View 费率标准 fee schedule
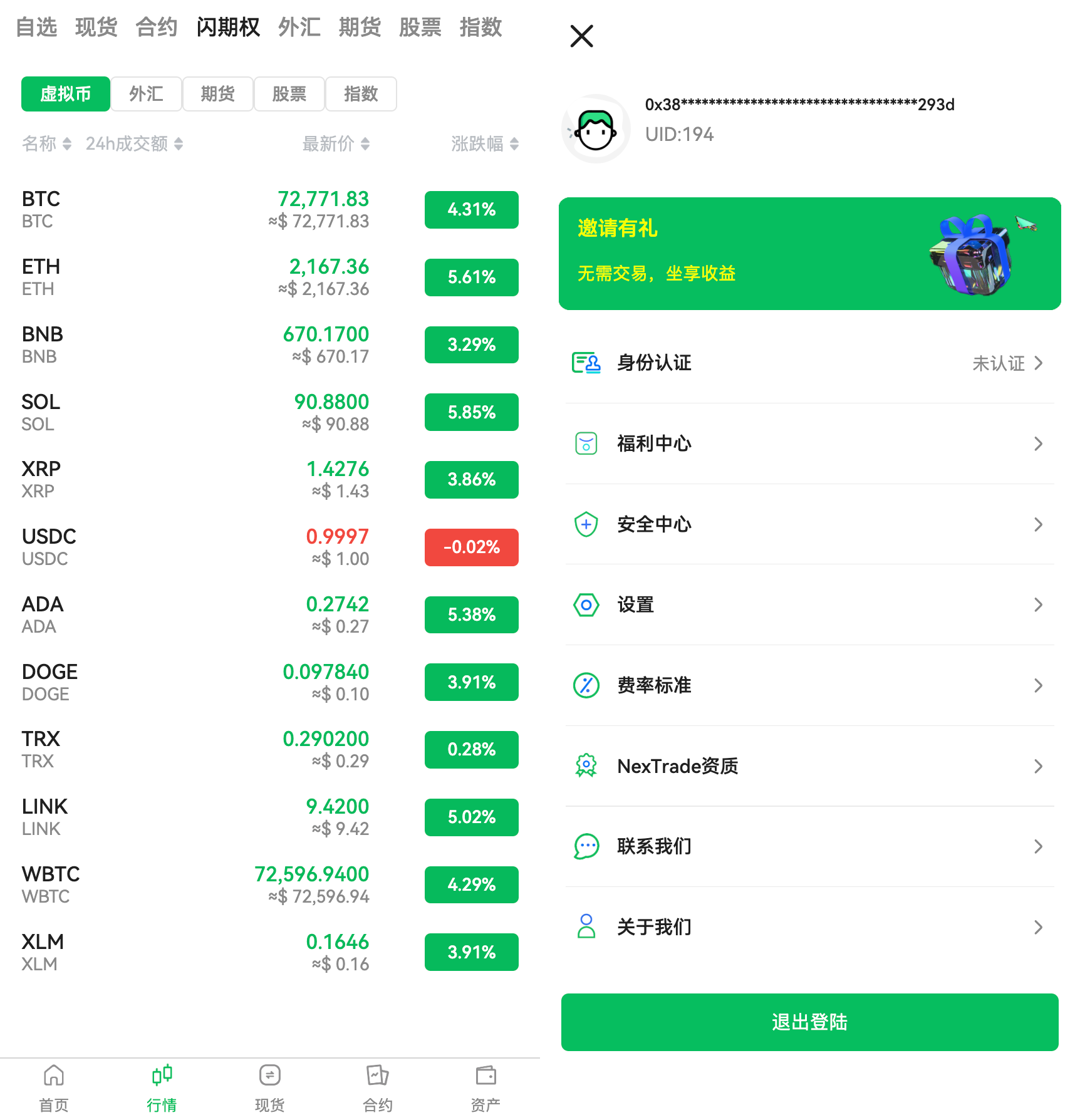This screenshot has height=1120, width=1080. coord(809,685)
